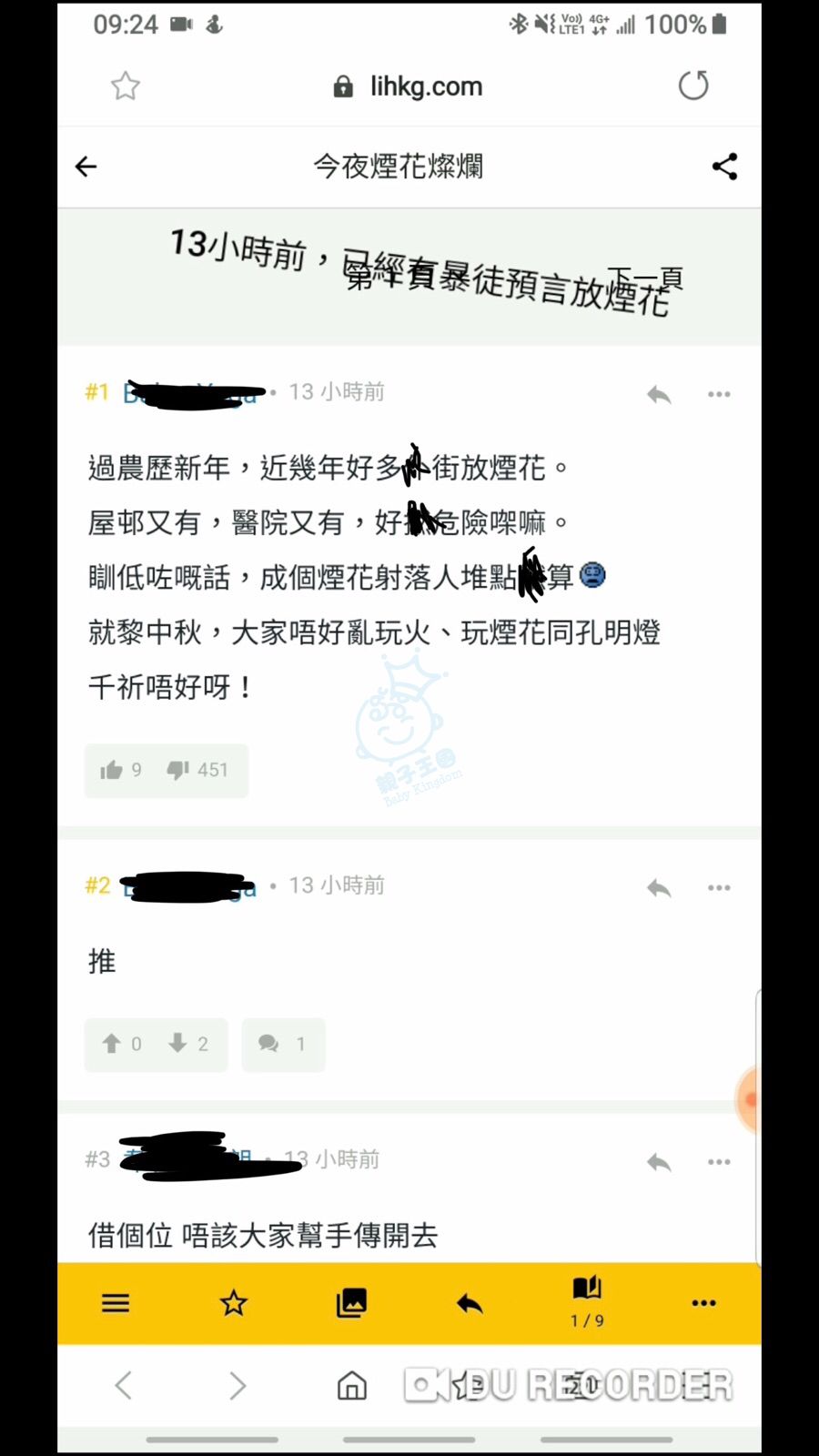Reply to post #3
819x1456 pixels.
[x=659, y=1162]
